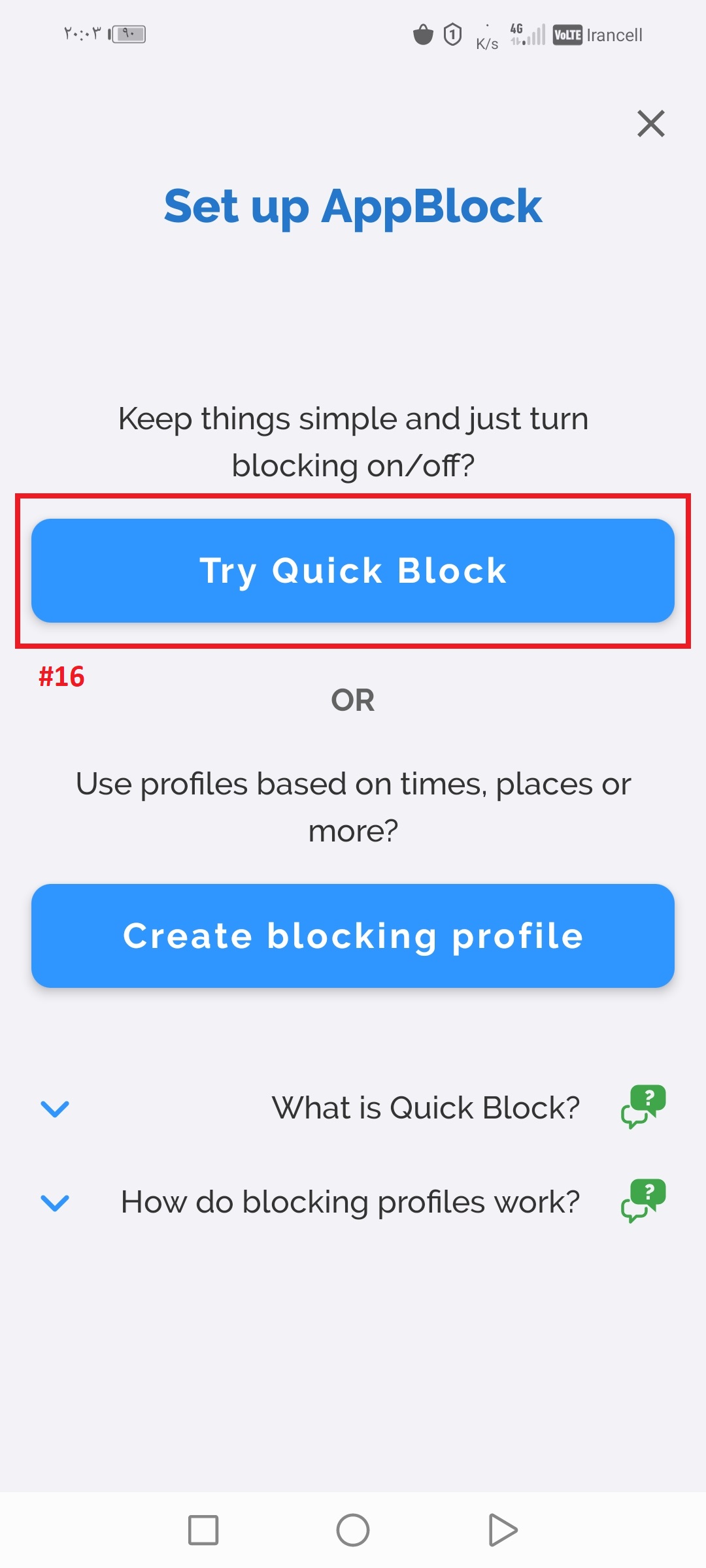
Task: Tap Create blocking profile
Action: (353, 936)
